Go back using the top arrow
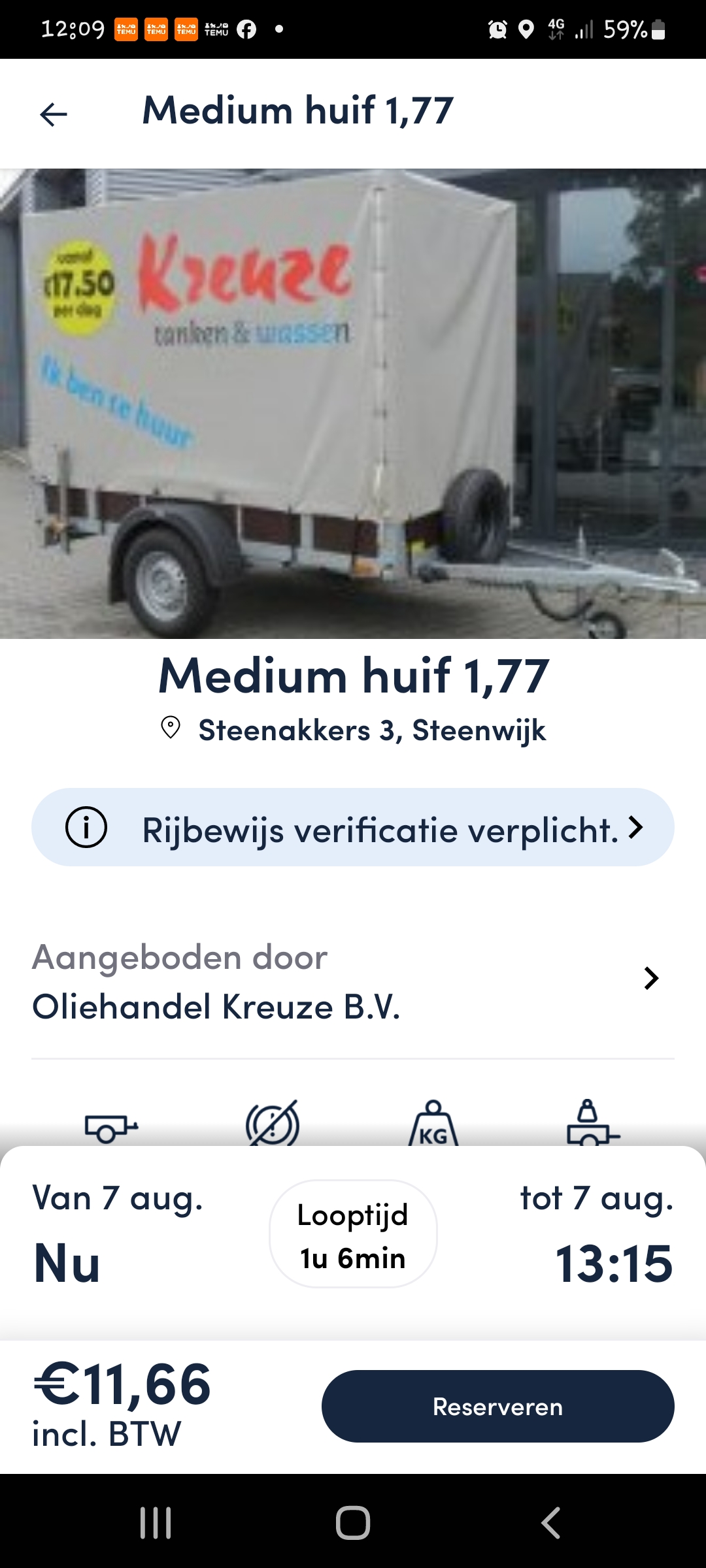 point(54,114)
